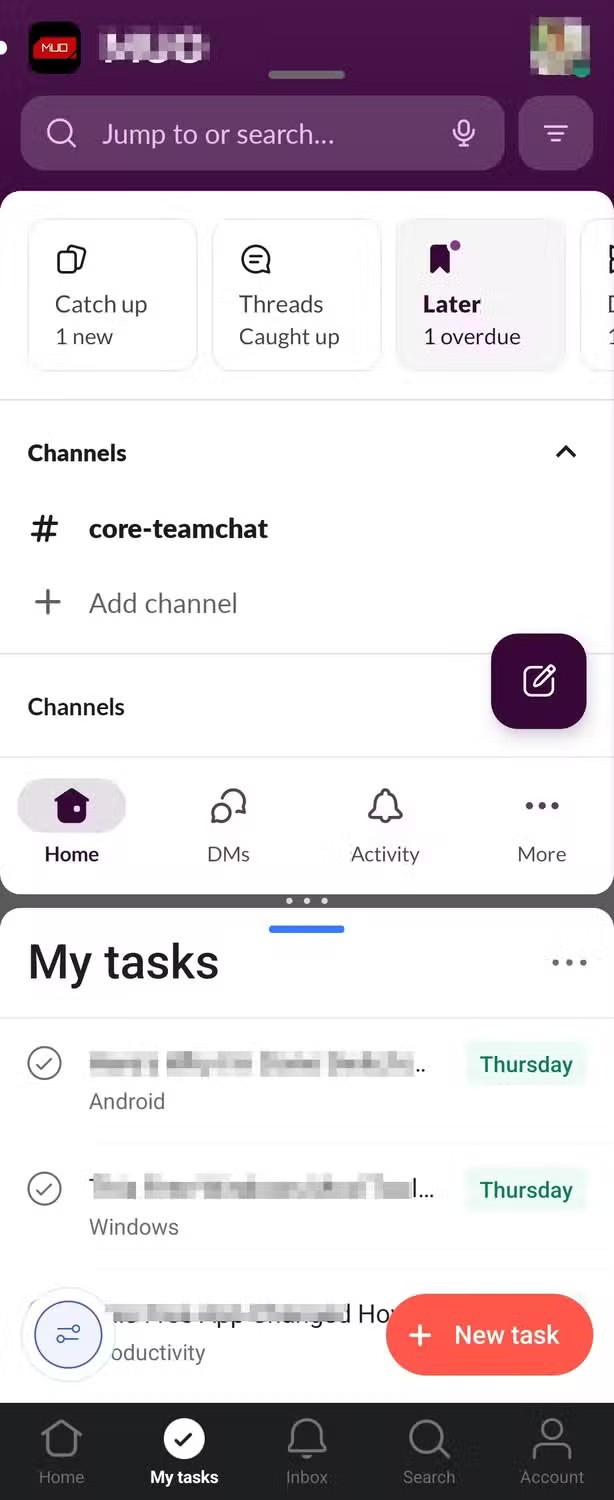Compose a new message with pencil button
The height and width of the screenshot is (1500, 614).
tap(538, 681)
